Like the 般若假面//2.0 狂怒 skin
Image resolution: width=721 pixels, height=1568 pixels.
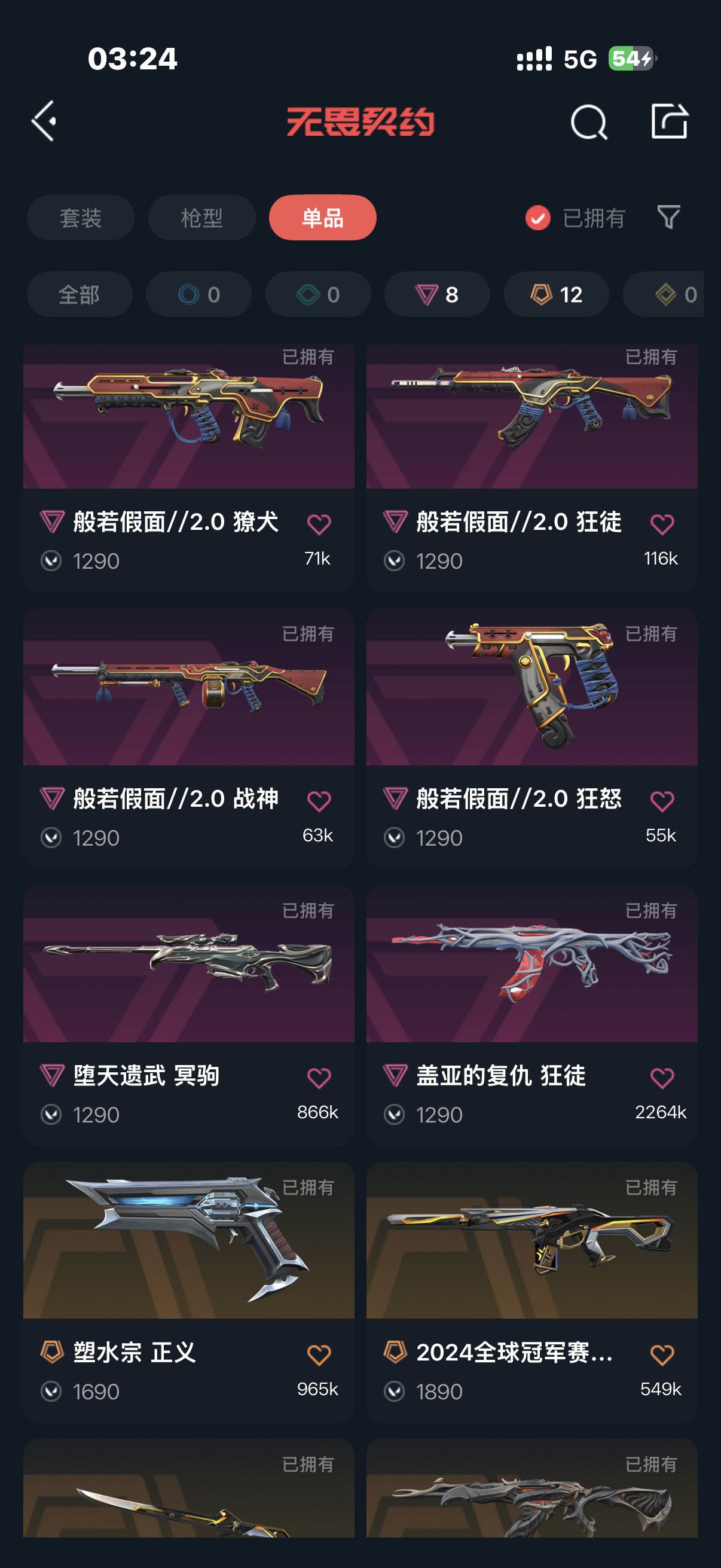pos(662,801)
